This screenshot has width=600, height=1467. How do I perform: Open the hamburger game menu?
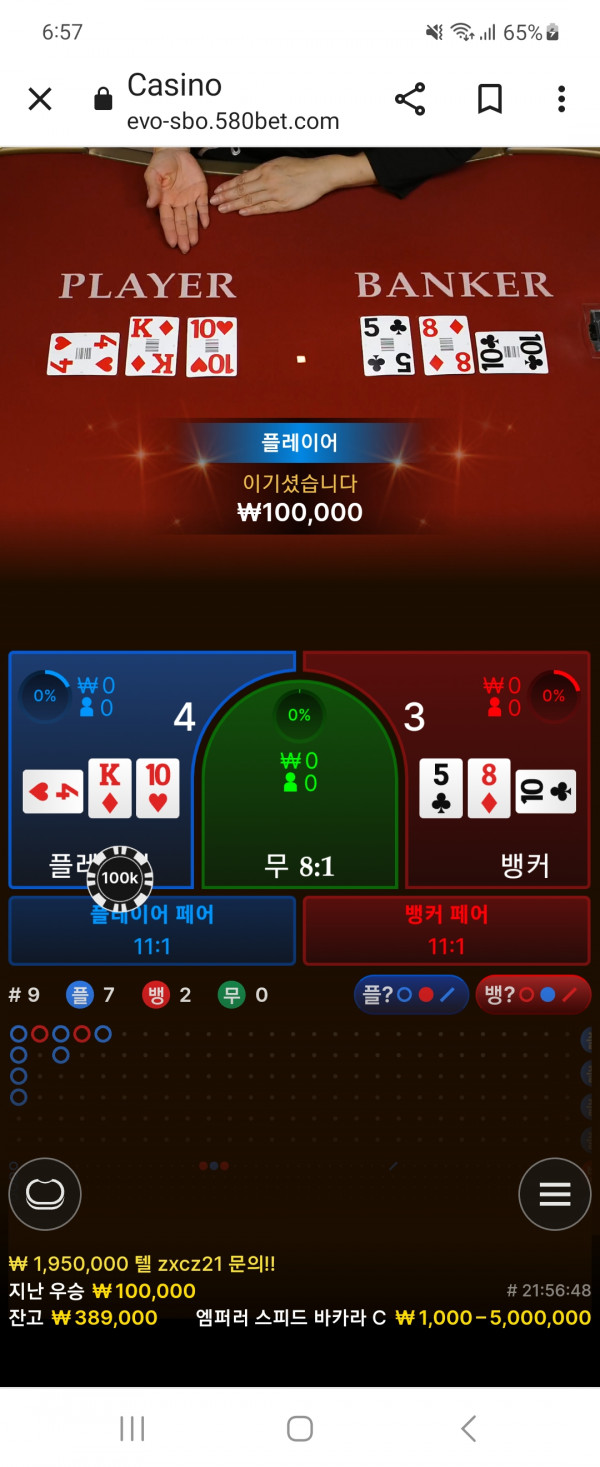[x=554, y=1194]
